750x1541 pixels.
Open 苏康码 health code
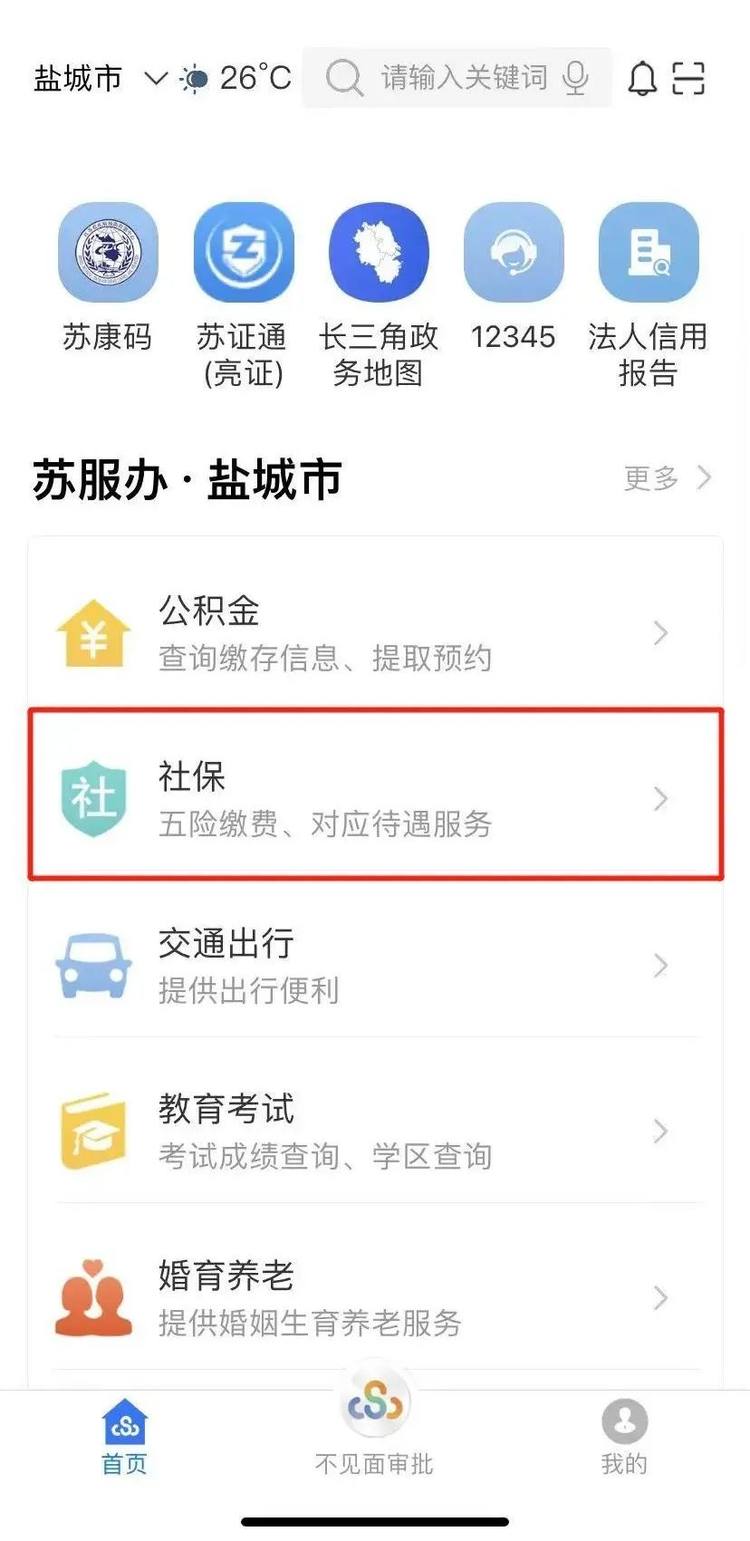108,253
